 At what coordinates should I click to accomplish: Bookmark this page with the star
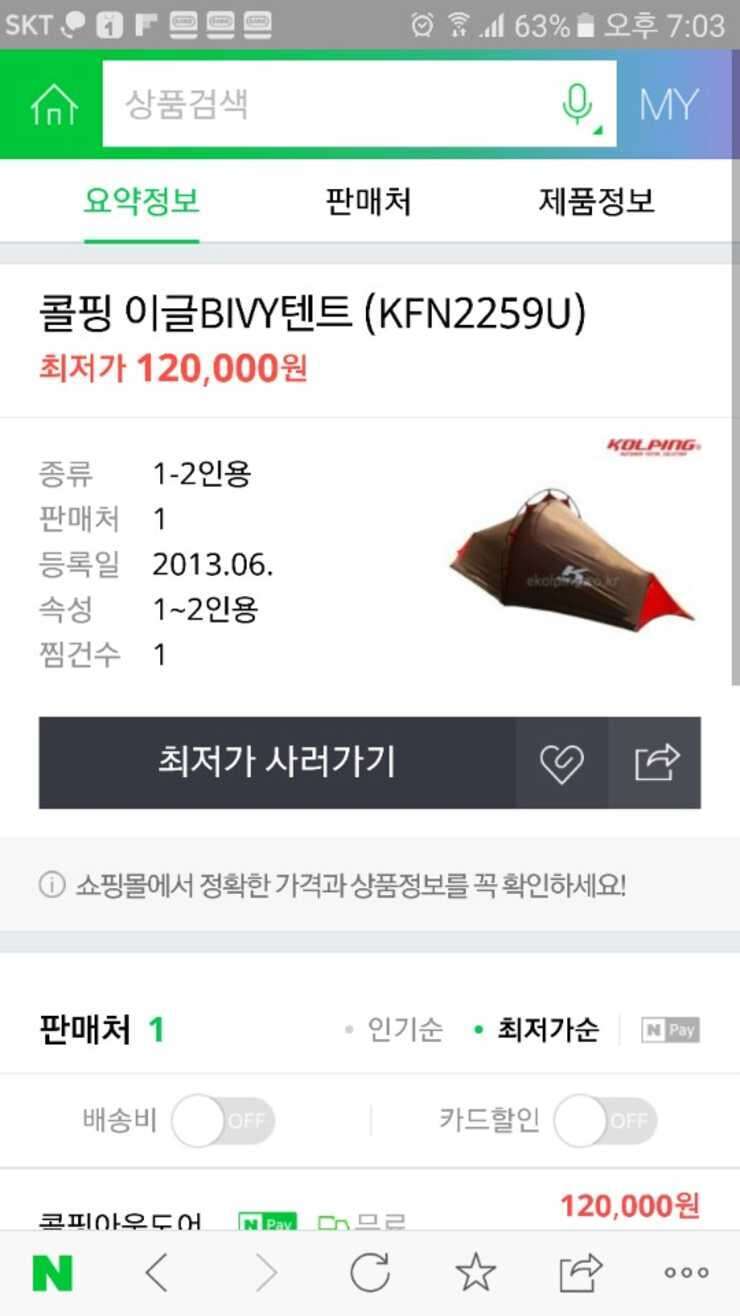tap(475, 1272)
